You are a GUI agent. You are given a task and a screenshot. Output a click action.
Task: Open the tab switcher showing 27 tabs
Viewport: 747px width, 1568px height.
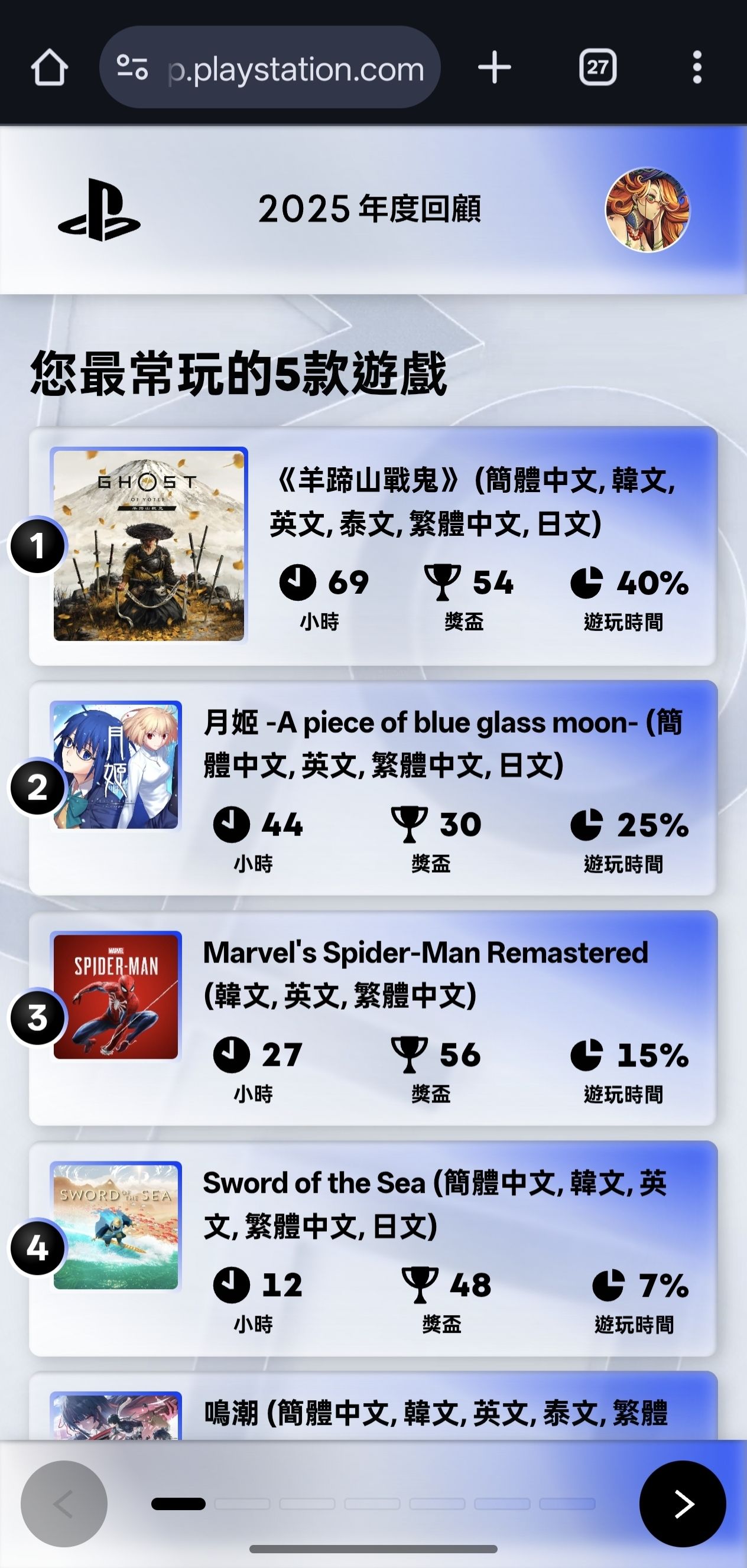(597, 67)
